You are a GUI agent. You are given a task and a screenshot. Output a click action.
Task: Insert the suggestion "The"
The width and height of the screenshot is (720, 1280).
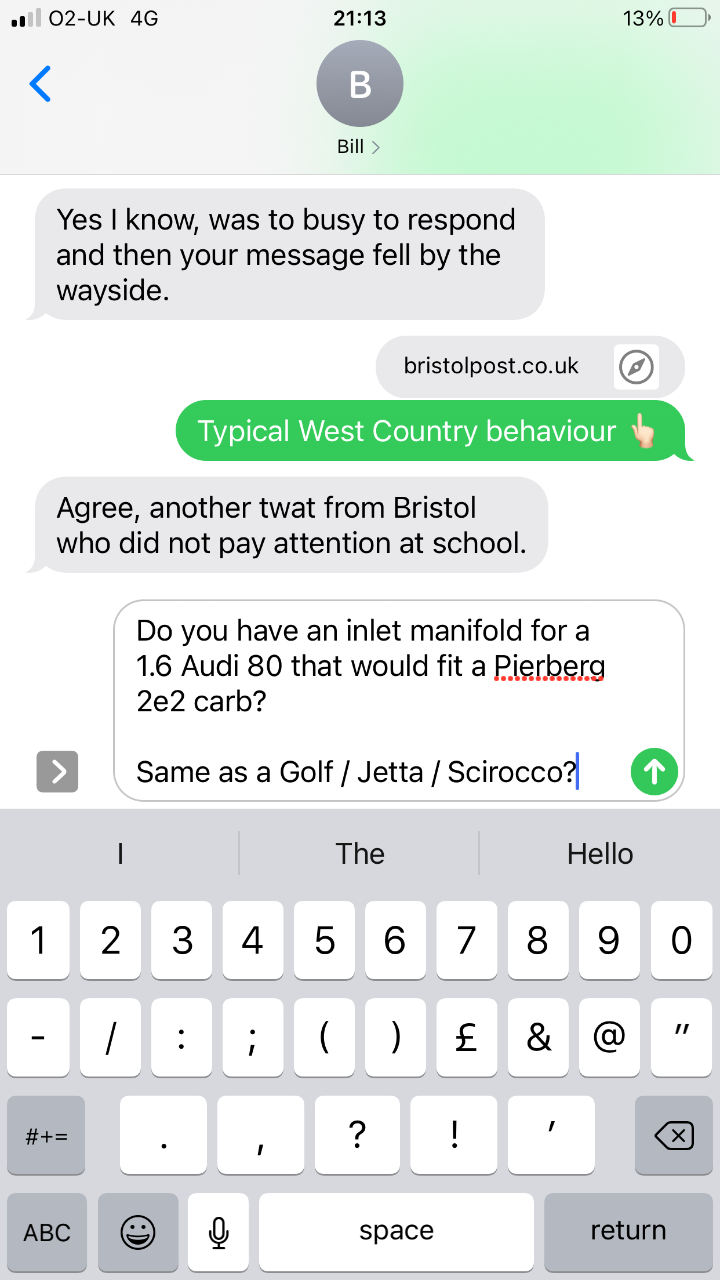[360, 854]
